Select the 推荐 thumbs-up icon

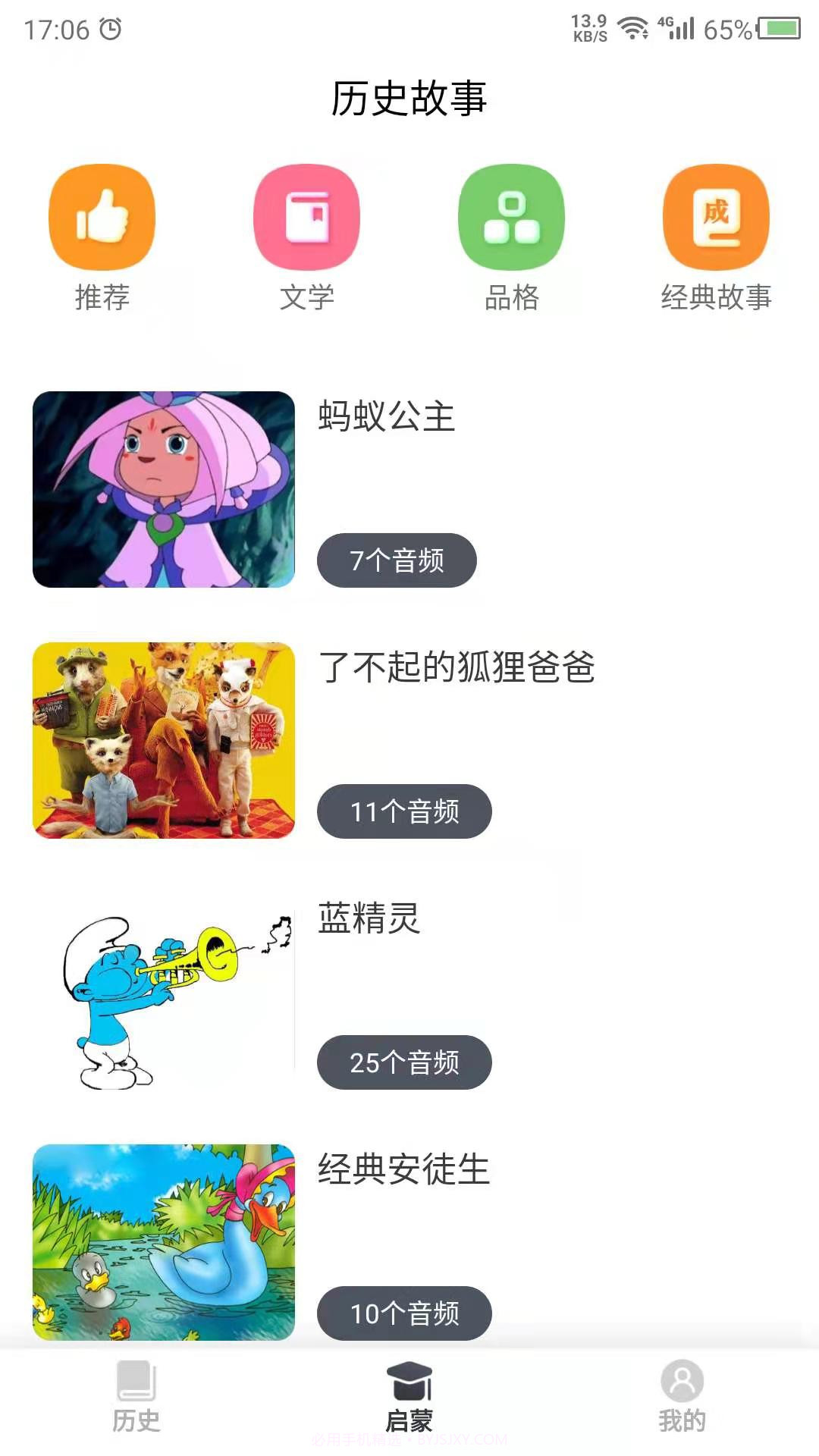[x=102, y=216]
